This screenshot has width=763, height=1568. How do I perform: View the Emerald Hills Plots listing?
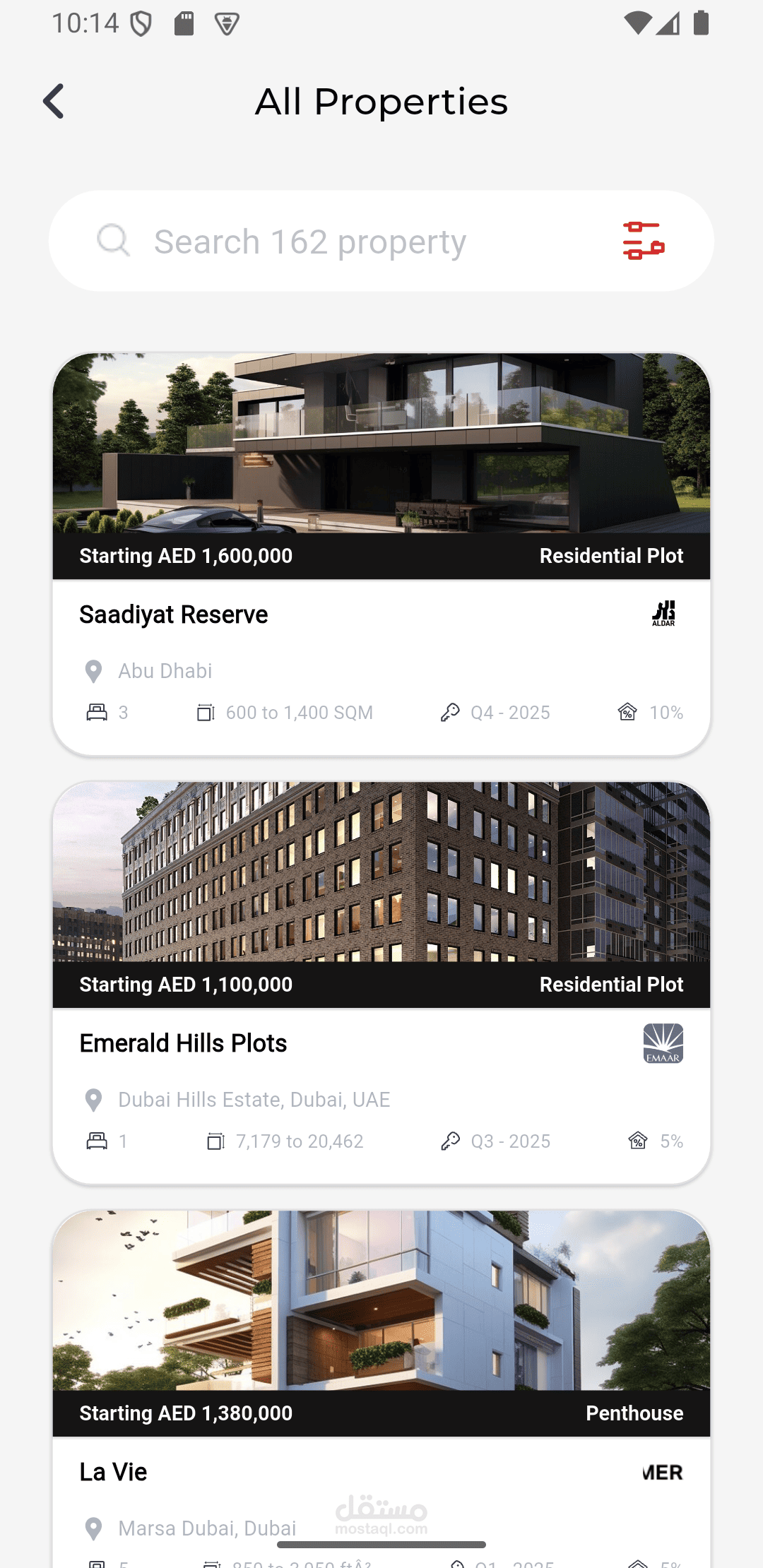tap(381, 983)
